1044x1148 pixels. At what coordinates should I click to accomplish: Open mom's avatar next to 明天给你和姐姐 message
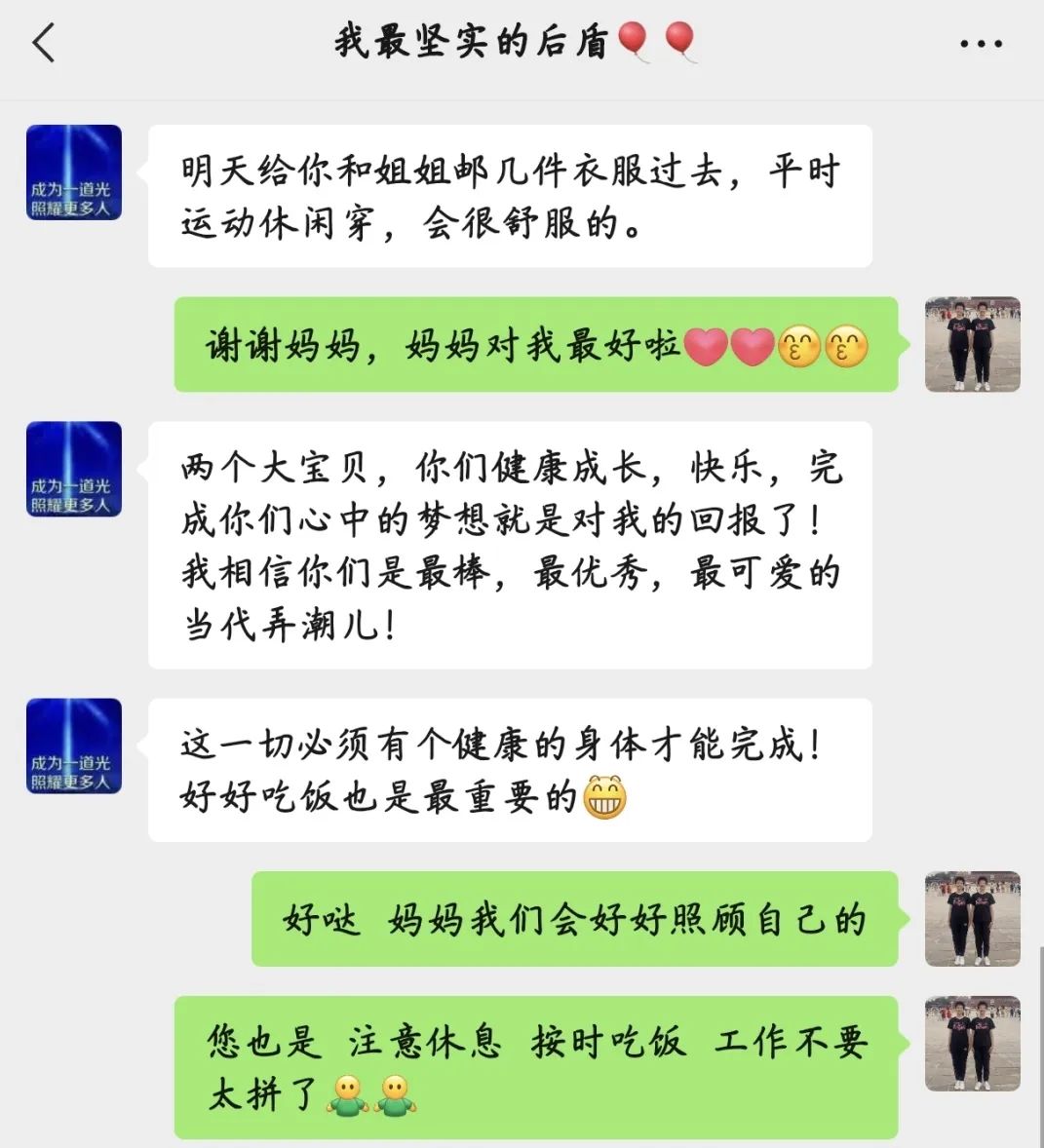[74, 172]
